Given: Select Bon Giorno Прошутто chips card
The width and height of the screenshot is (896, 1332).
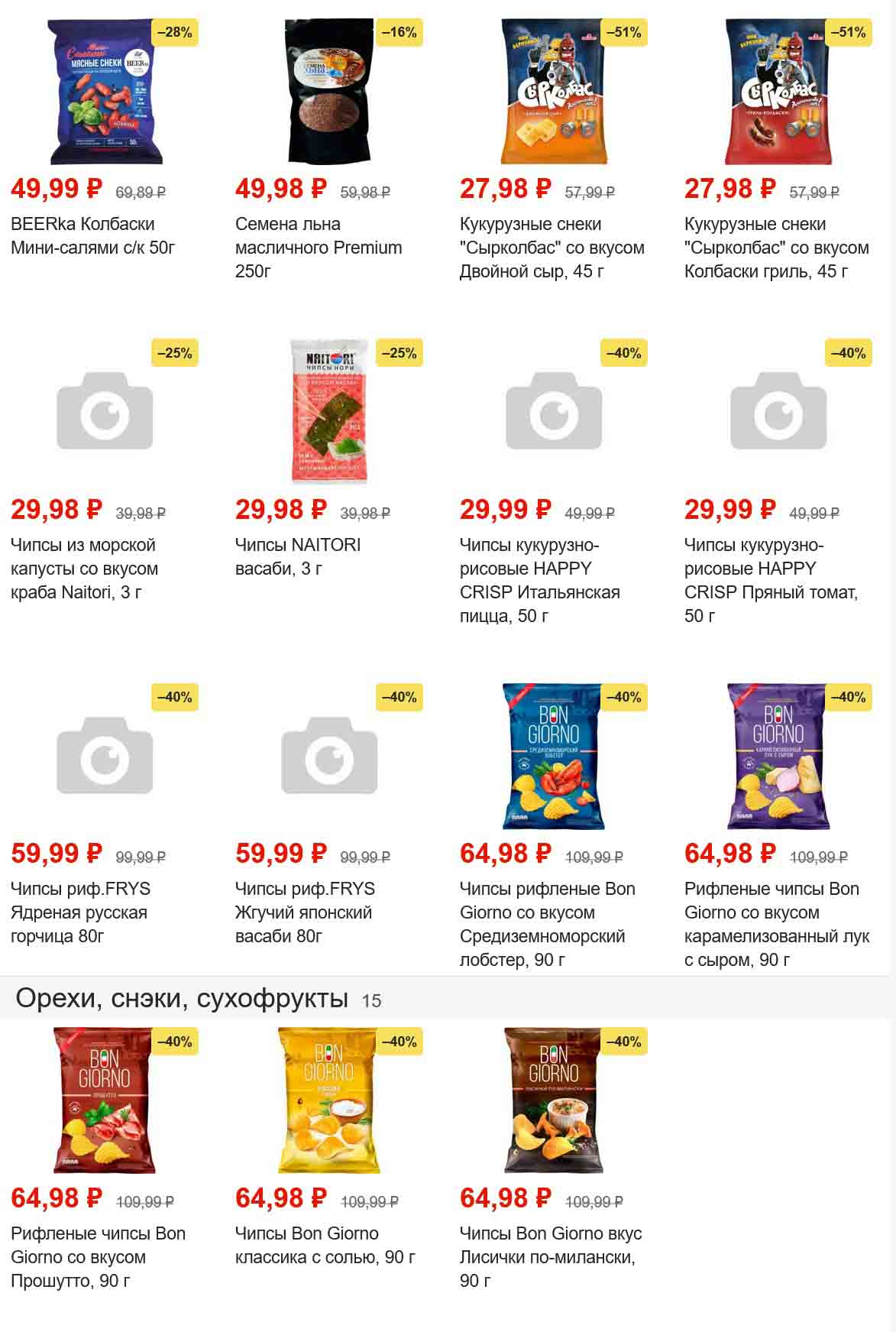Looking at the screenshot, I should 105,1100.
